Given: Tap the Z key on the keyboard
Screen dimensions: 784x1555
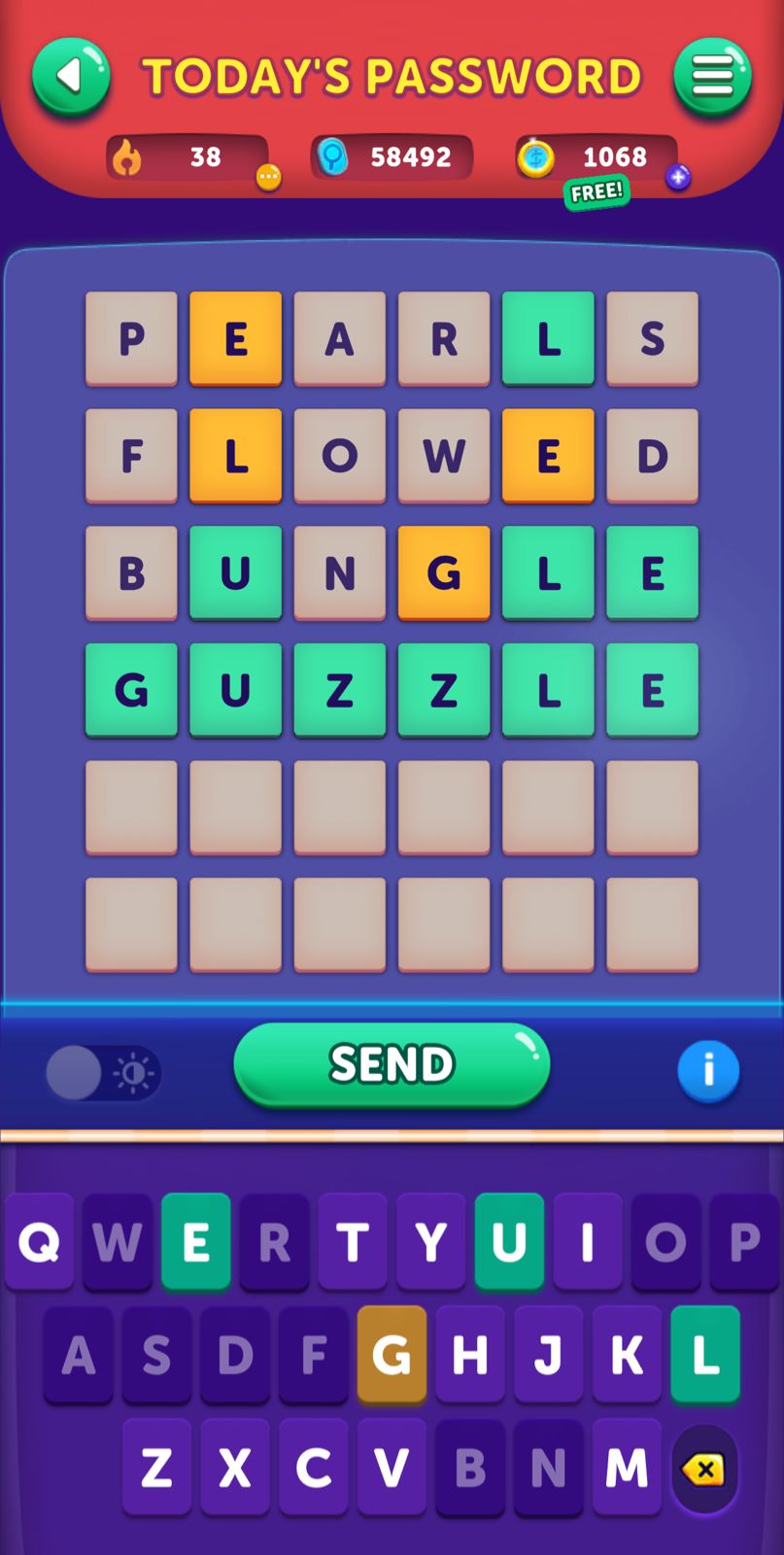Looking at the screenshot, I should 156,1468.
